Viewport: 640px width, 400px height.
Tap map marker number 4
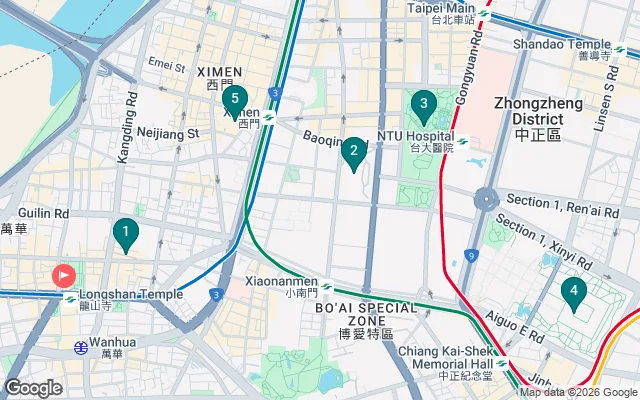pyautogui.click(x=573, y=293)
